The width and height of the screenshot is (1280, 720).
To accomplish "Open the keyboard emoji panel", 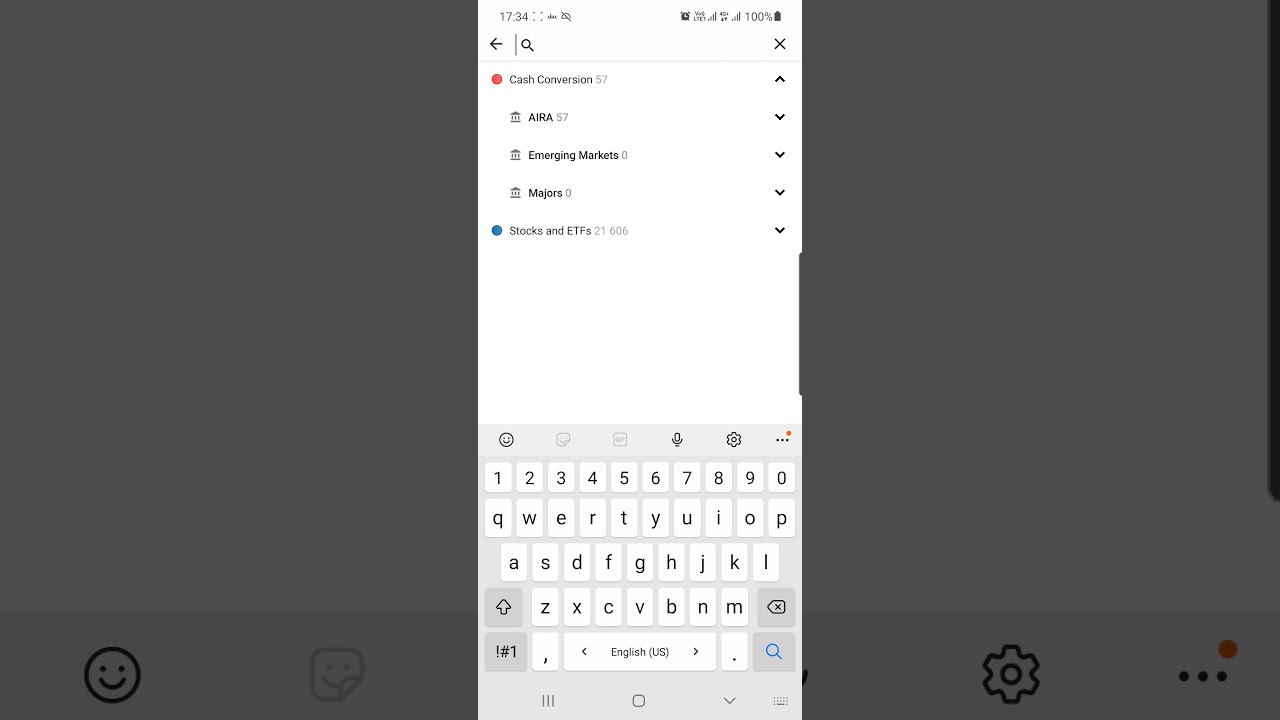I will tap(506, 440).
